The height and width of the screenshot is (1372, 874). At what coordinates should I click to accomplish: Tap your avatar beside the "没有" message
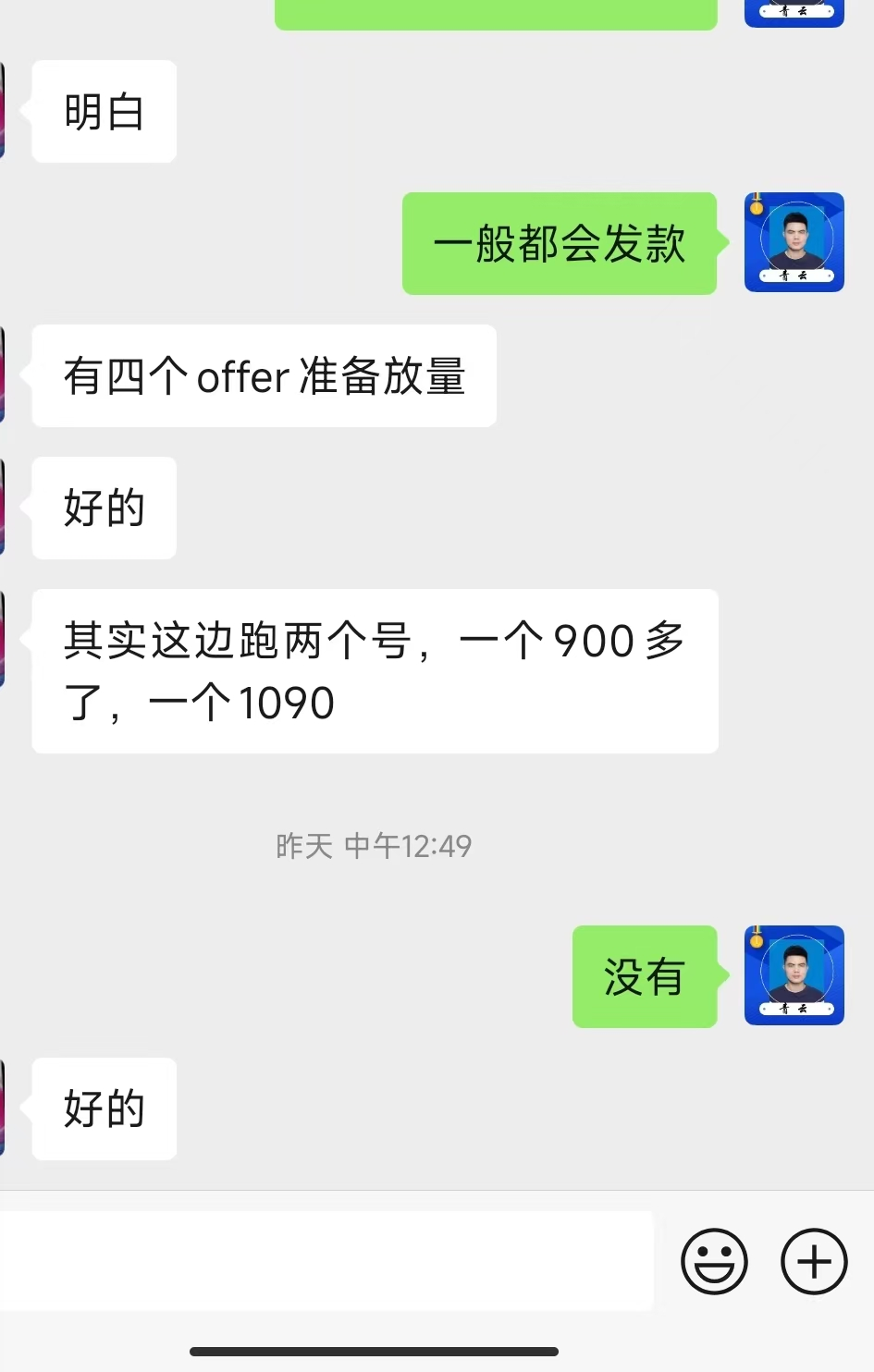(x=794, y=977)
